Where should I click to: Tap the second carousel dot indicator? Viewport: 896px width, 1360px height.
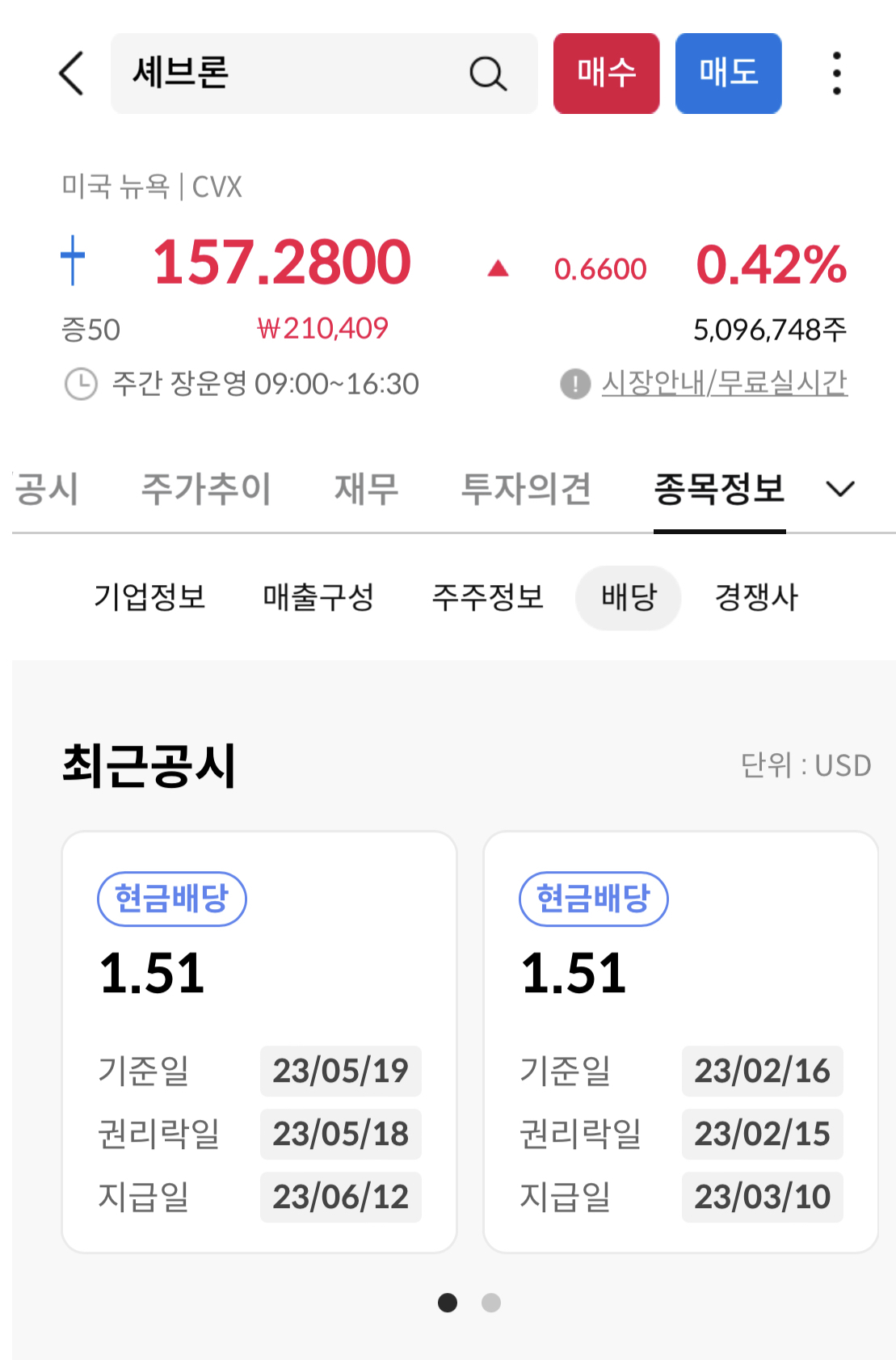tap(490, 1303)
